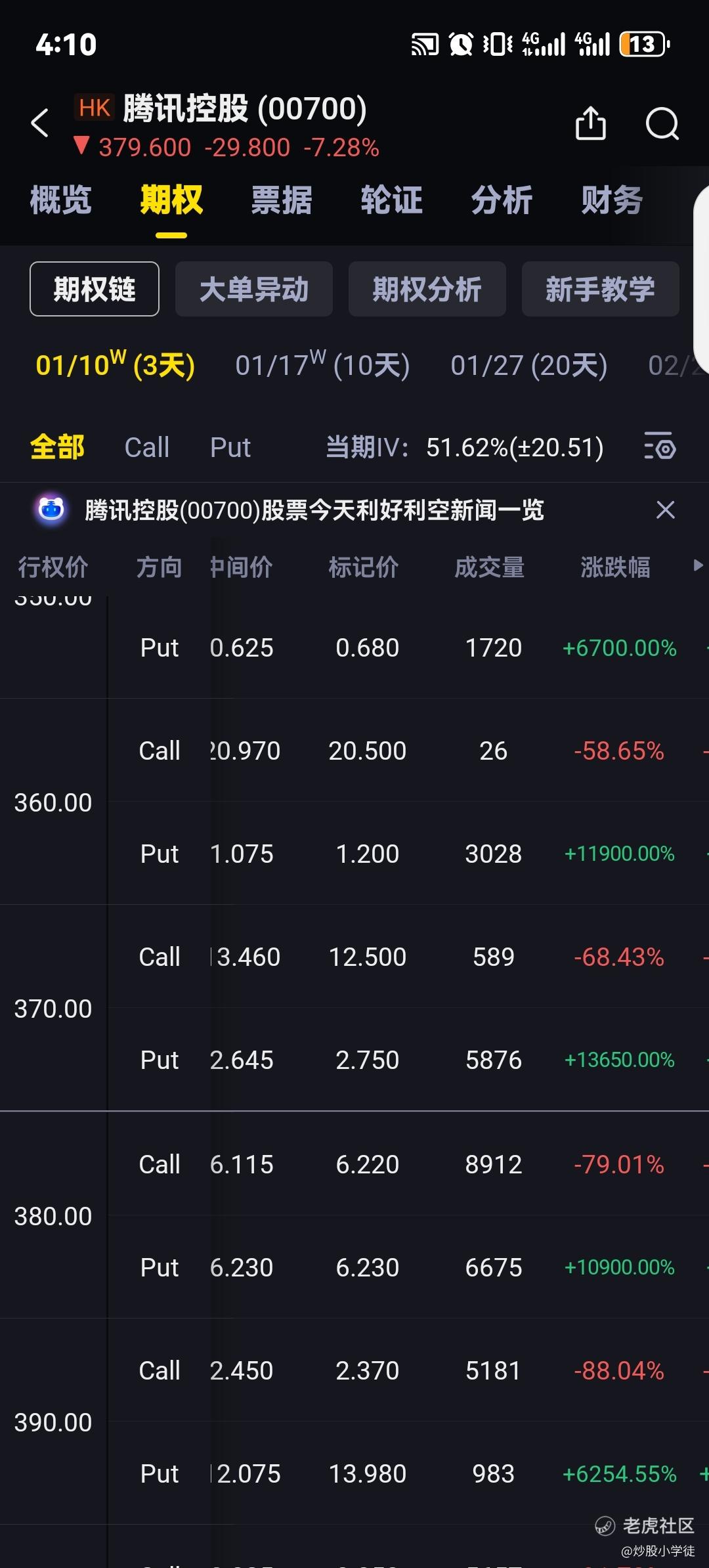Open the 腾讯控股 news summary banner

click(x=314, y=510)
